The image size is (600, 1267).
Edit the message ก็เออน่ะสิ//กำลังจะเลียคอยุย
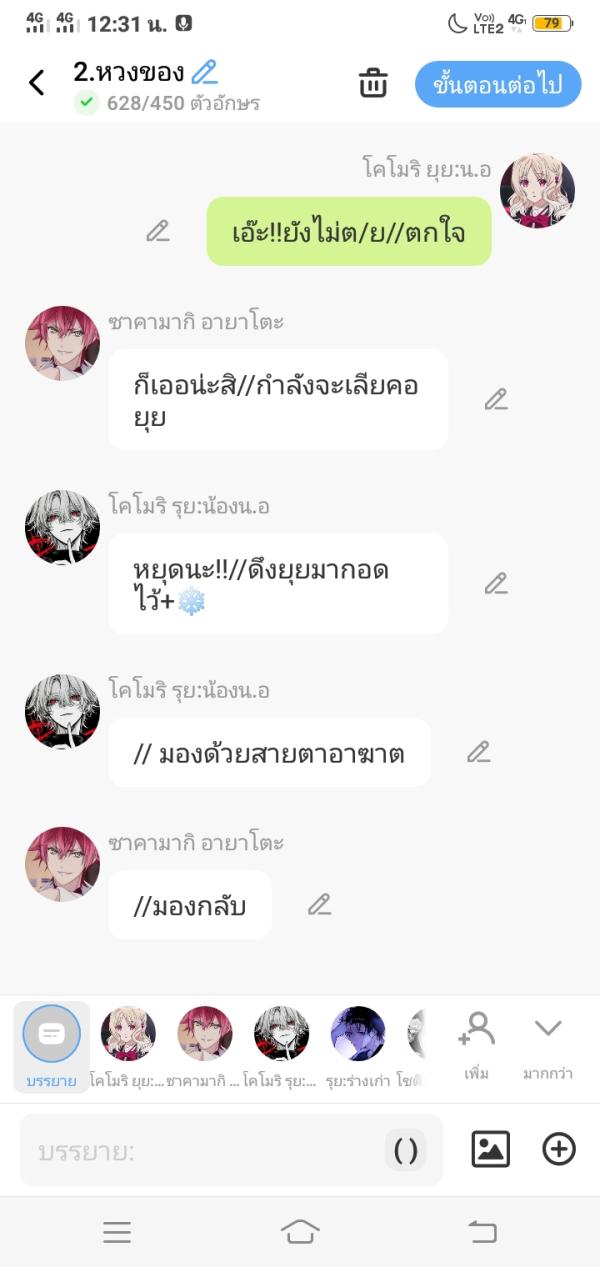pyautogui.click(x=496, y=399)
